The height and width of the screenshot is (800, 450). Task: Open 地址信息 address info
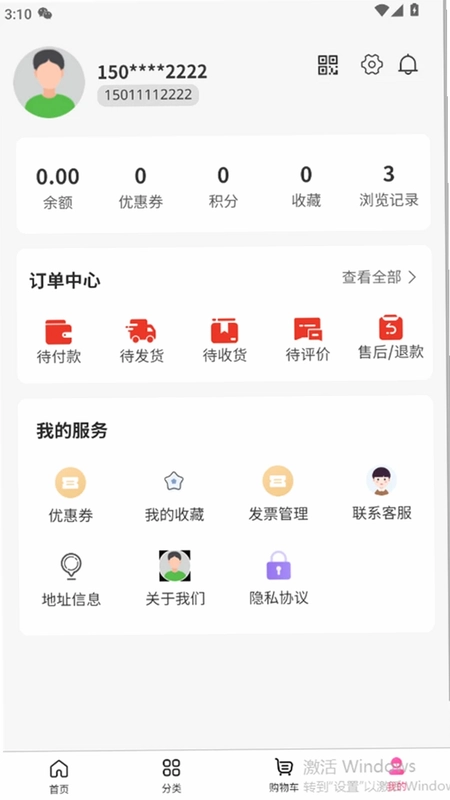71,579
